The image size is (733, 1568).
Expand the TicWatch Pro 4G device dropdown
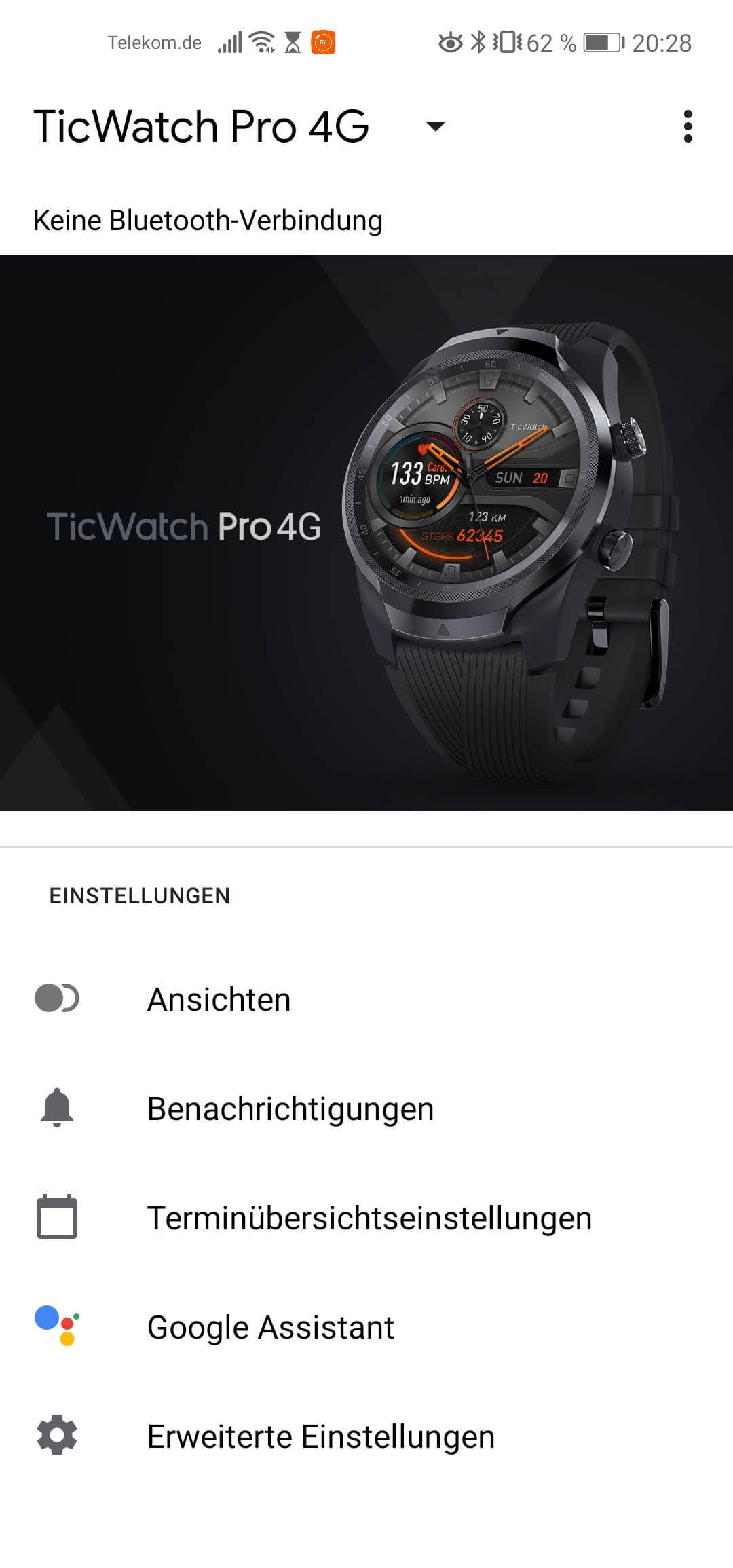click(x=434, y=126)
